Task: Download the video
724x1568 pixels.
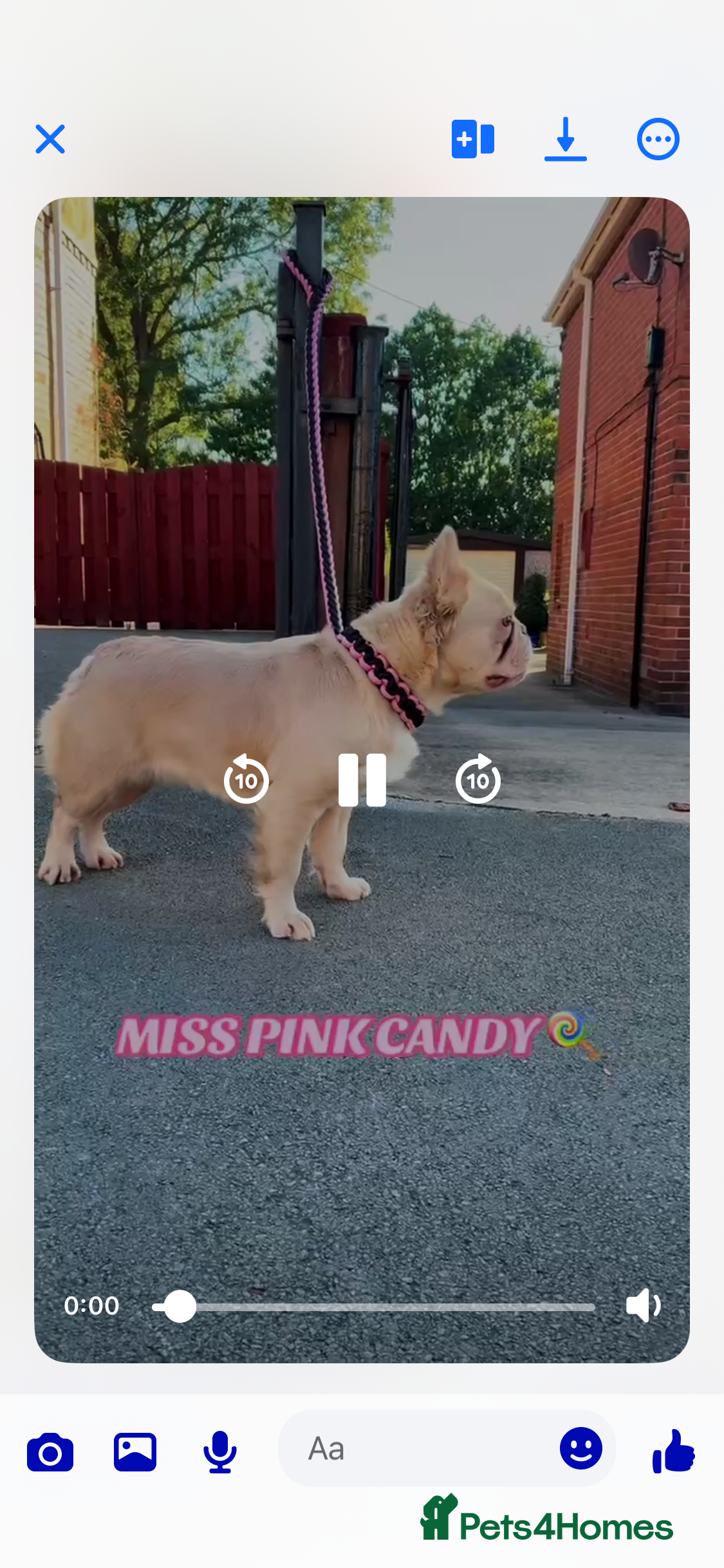Action: click(566, 140)
